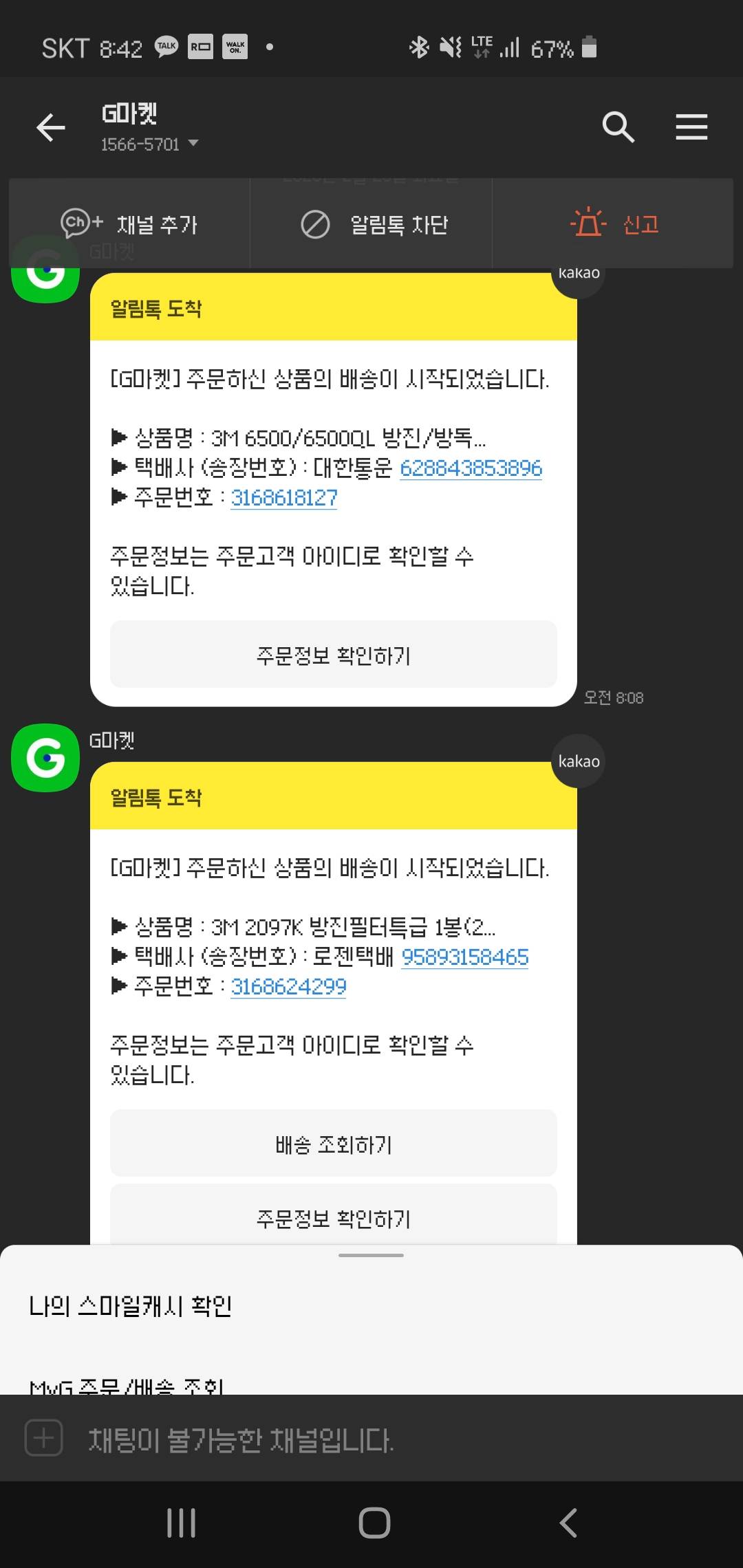Screen dimensions: 743x1568
Task: Go back from the G마켓 chat
Action: tap(50, 127)
